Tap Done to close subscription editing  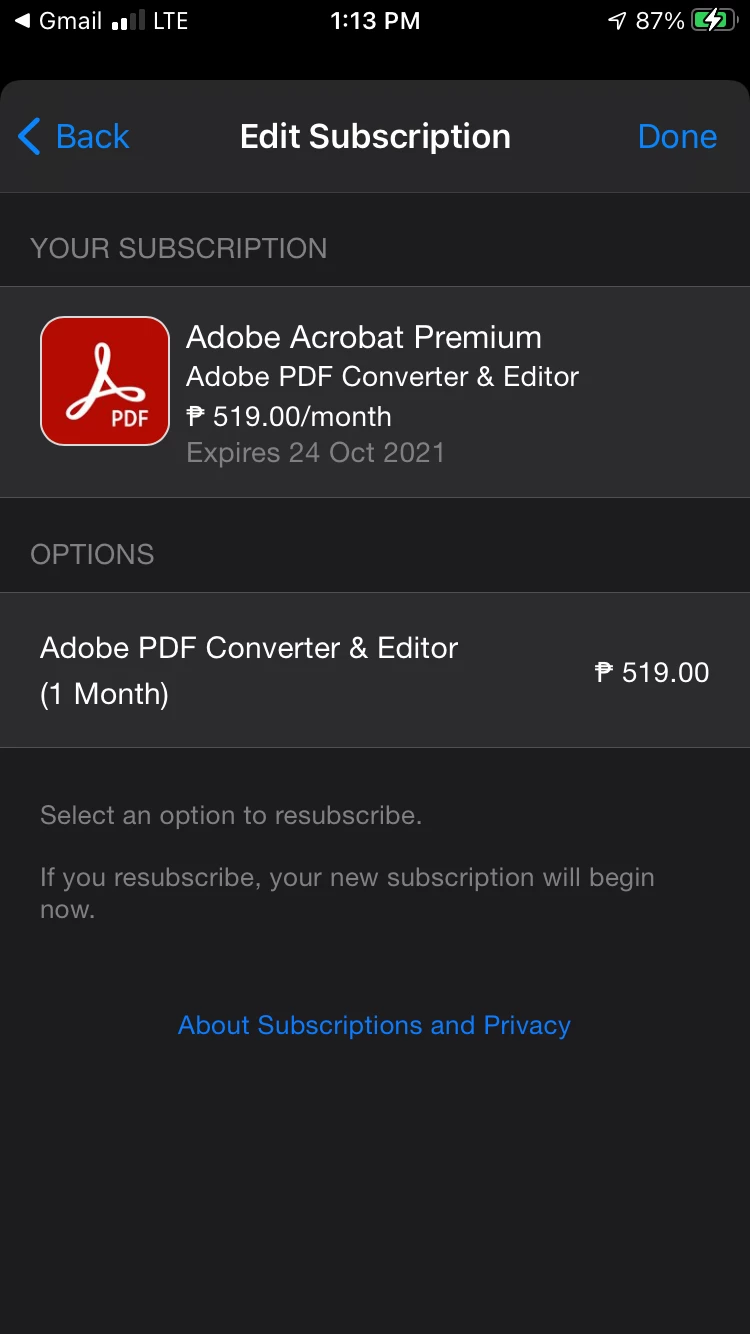tap(677, 137)
